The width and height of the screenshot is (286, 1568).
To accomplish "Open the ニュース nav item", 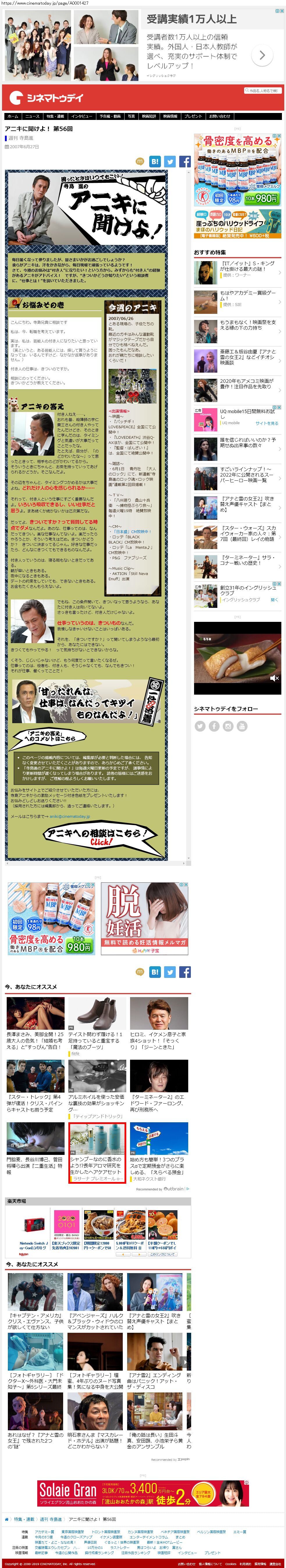I will pos(32,116).
